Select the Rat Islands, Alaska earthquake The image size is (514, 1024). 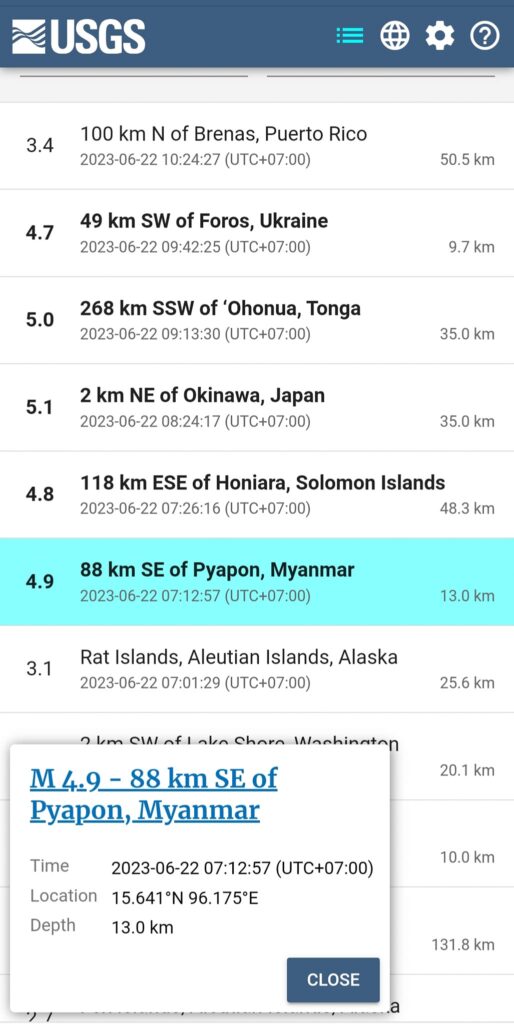(257, 669)
